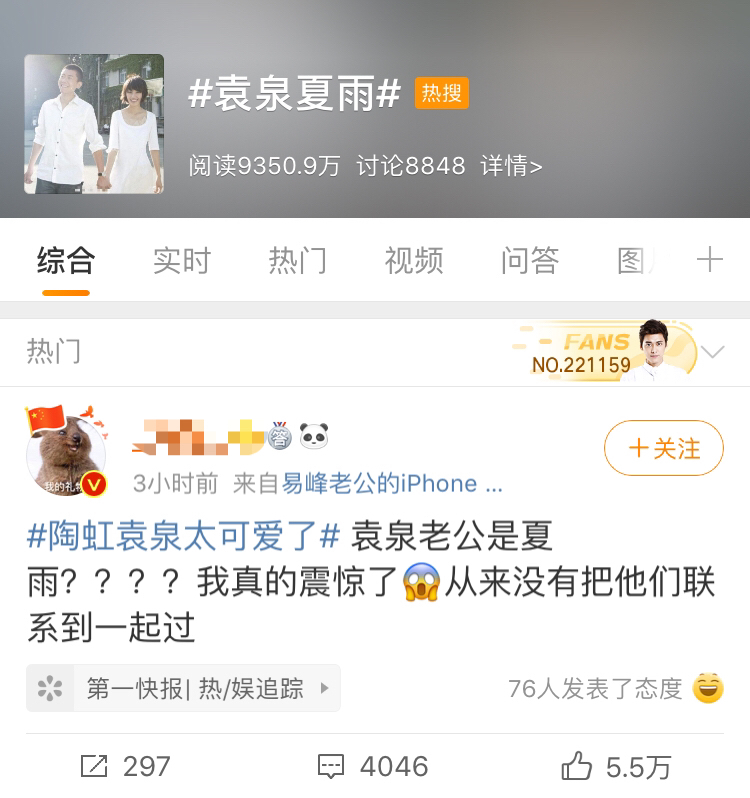Open the 详情 topic details link
This screenshot has width=750, height=798.
point(511,166)
